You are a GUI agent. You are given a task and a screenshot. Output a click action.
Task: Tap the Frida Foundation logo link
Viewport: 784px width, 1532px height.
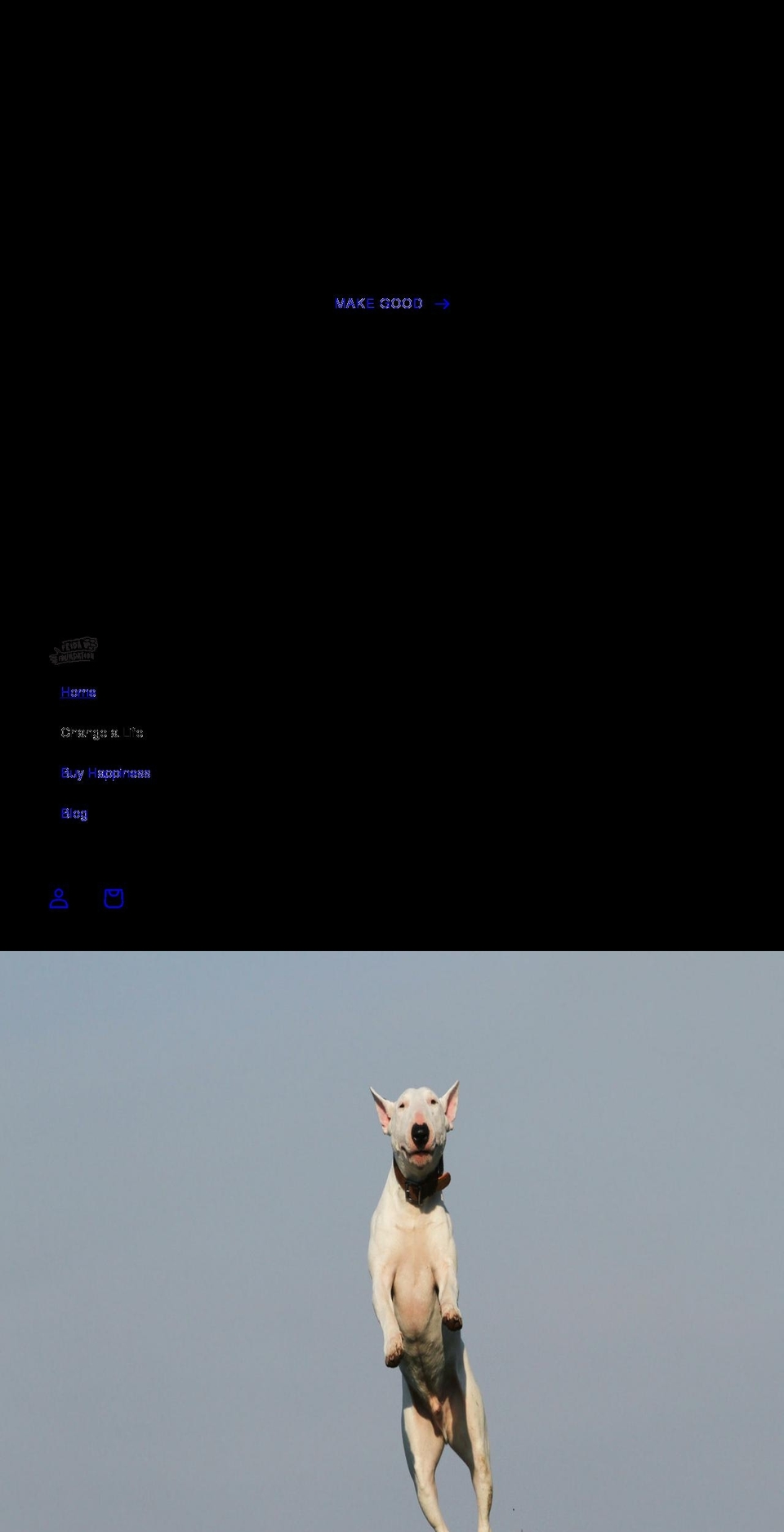point(73,651)
